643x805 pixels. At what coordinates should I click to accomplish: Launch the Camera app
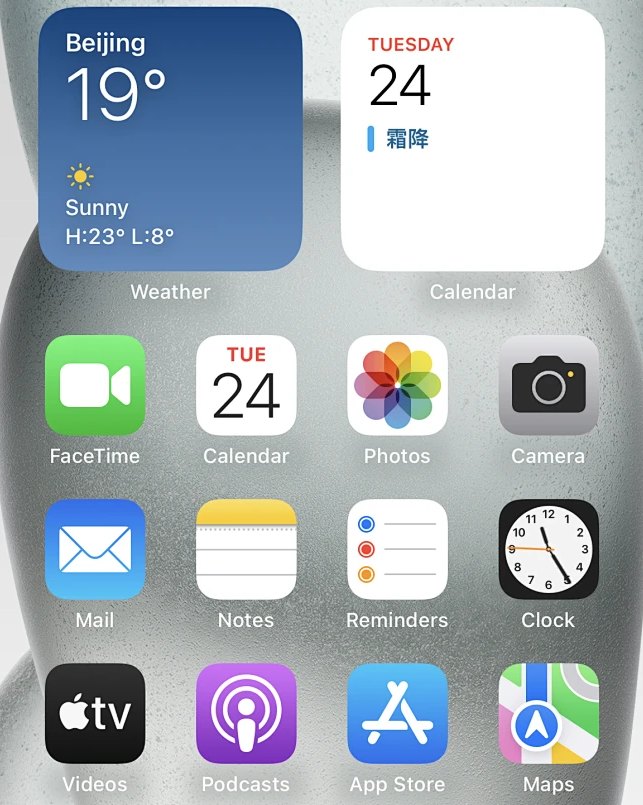click(548, 386)
